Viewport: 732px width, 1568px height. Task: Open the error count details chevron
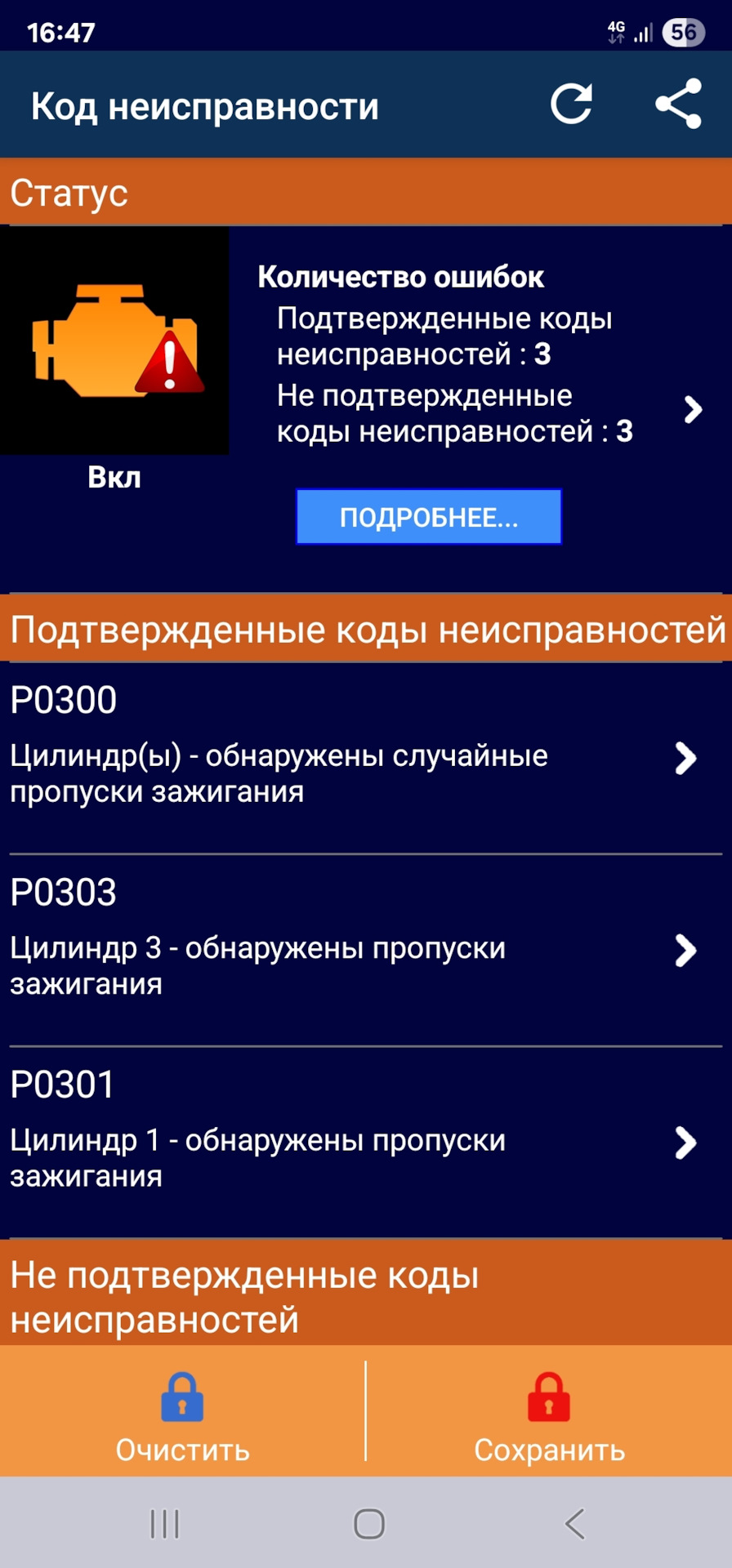click(693, 409)
